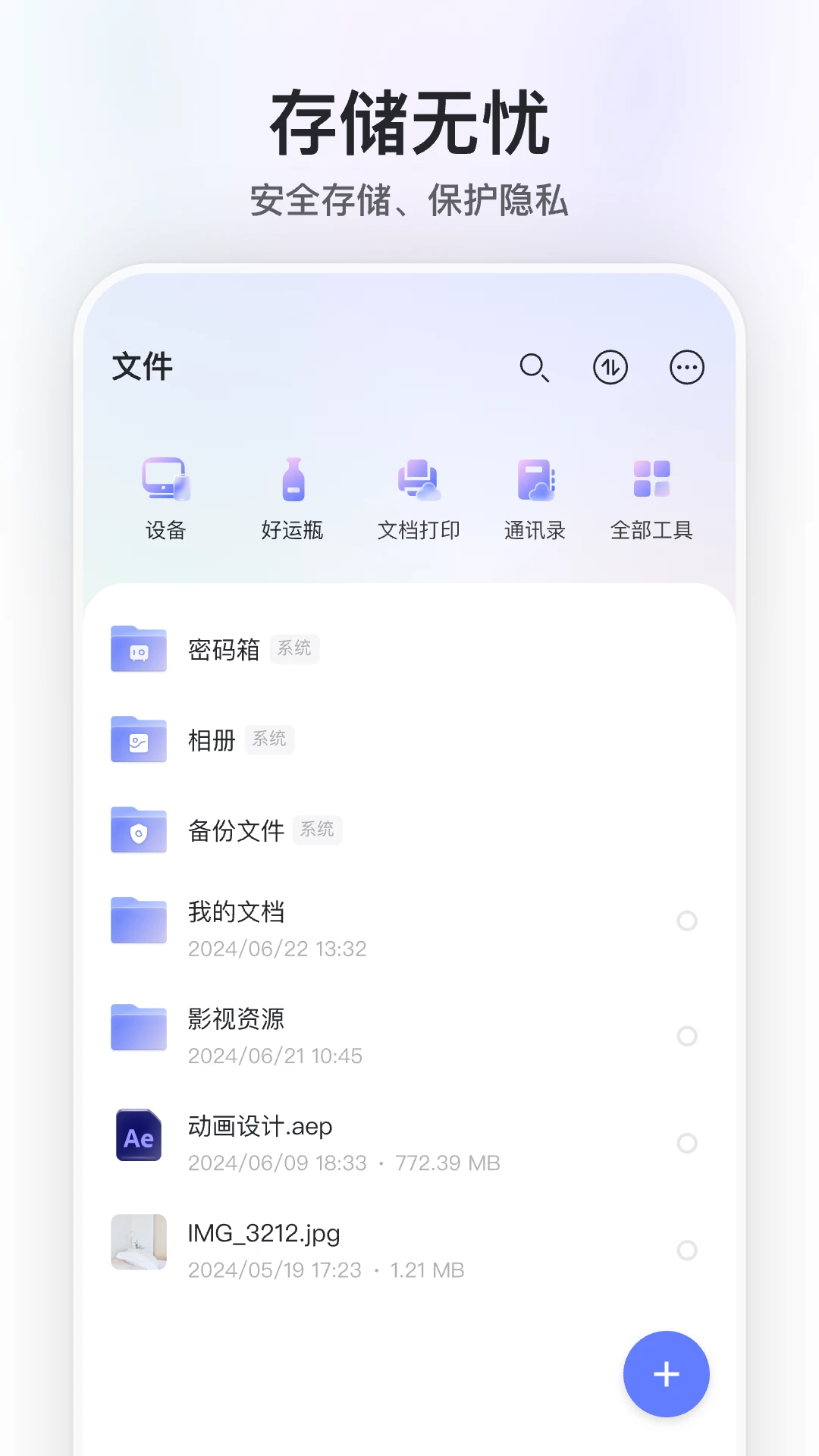
Task: Click the 文件 page title
Action: [x=140, y=366]
